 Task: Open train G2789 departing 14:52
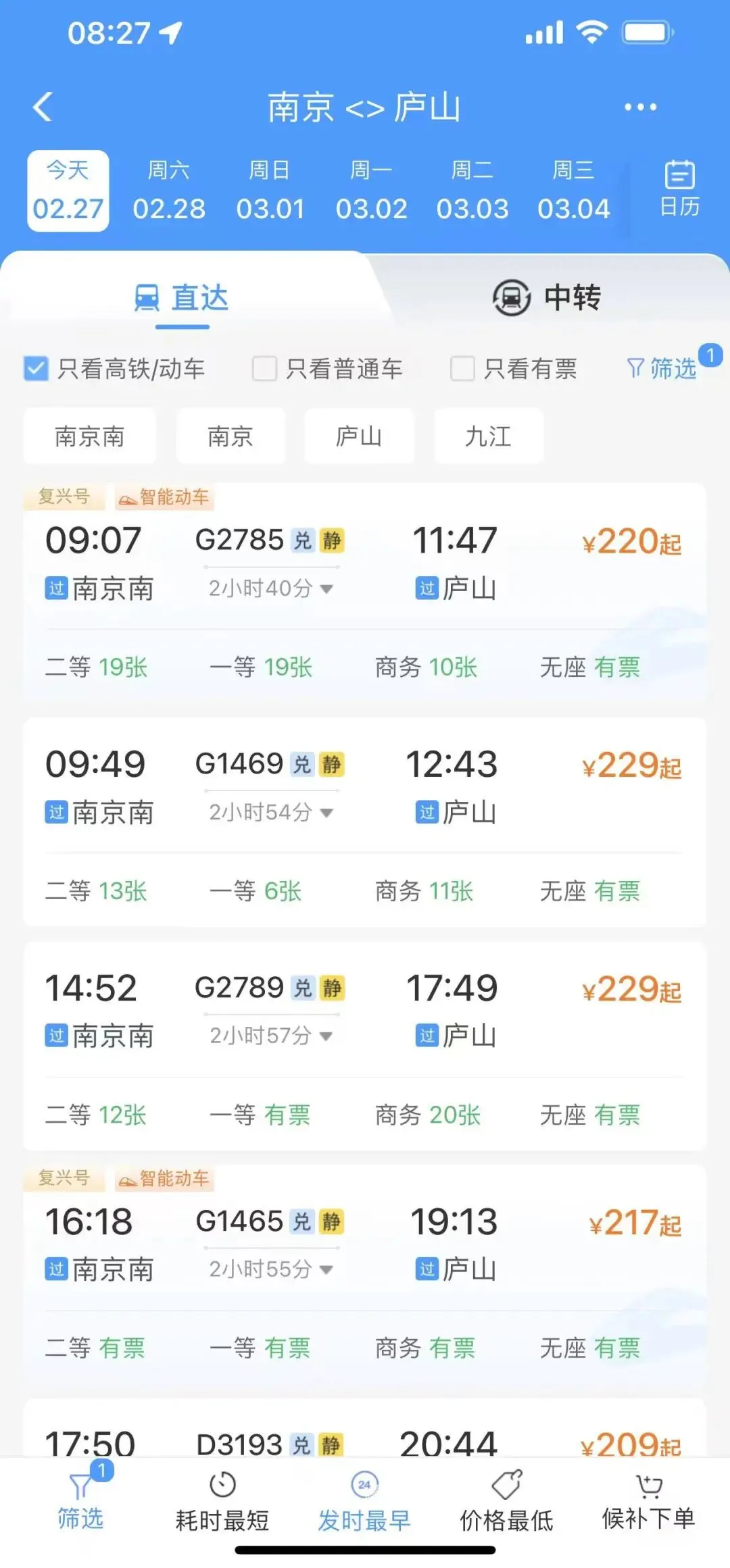pyautogui.click(x=365, y=1011)
